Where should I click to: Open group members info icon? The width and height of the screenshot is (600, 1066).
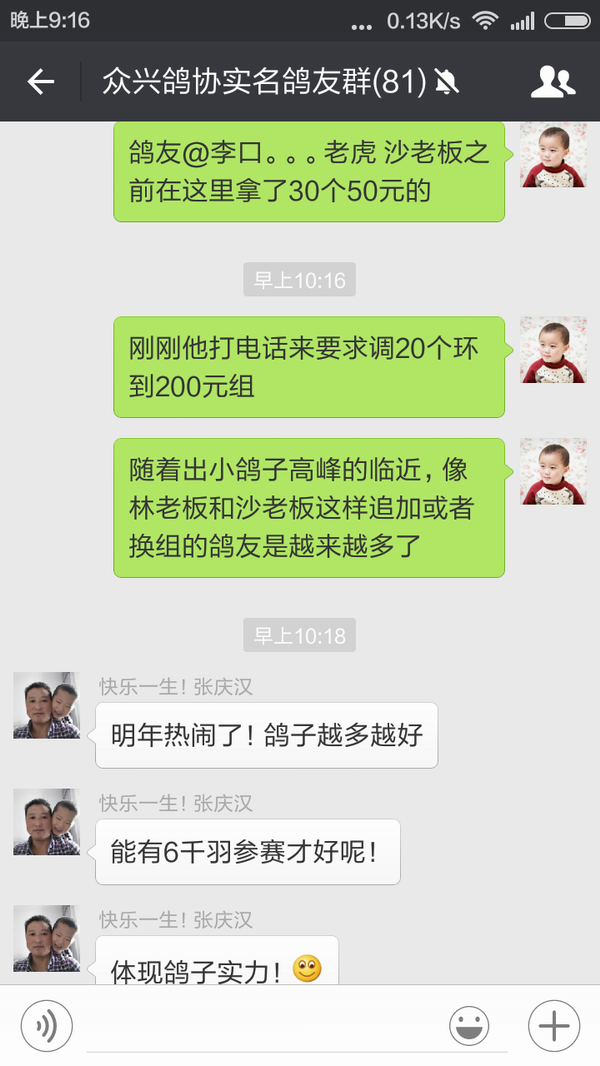552,82
